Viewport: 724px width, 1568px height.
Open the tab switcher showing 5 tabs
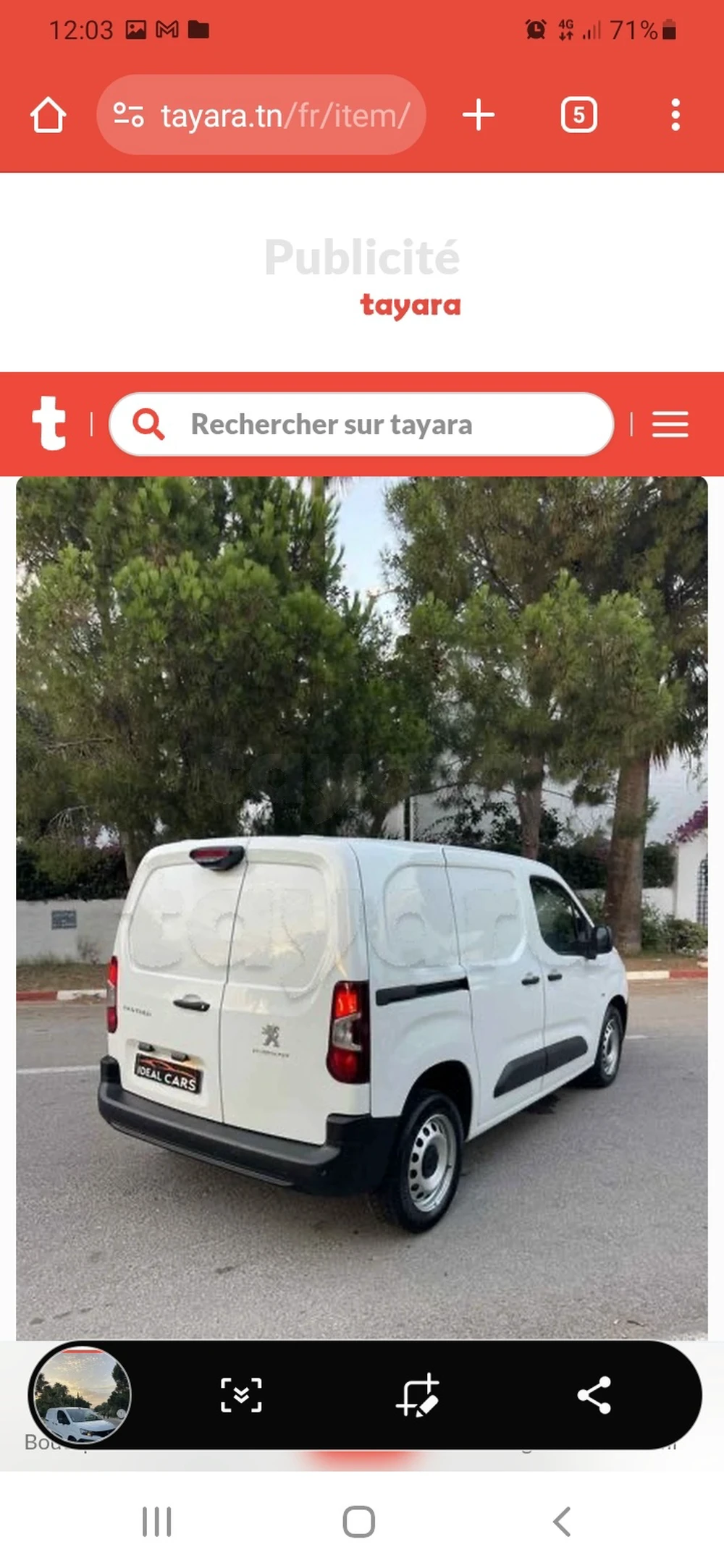tap(578, 115)
